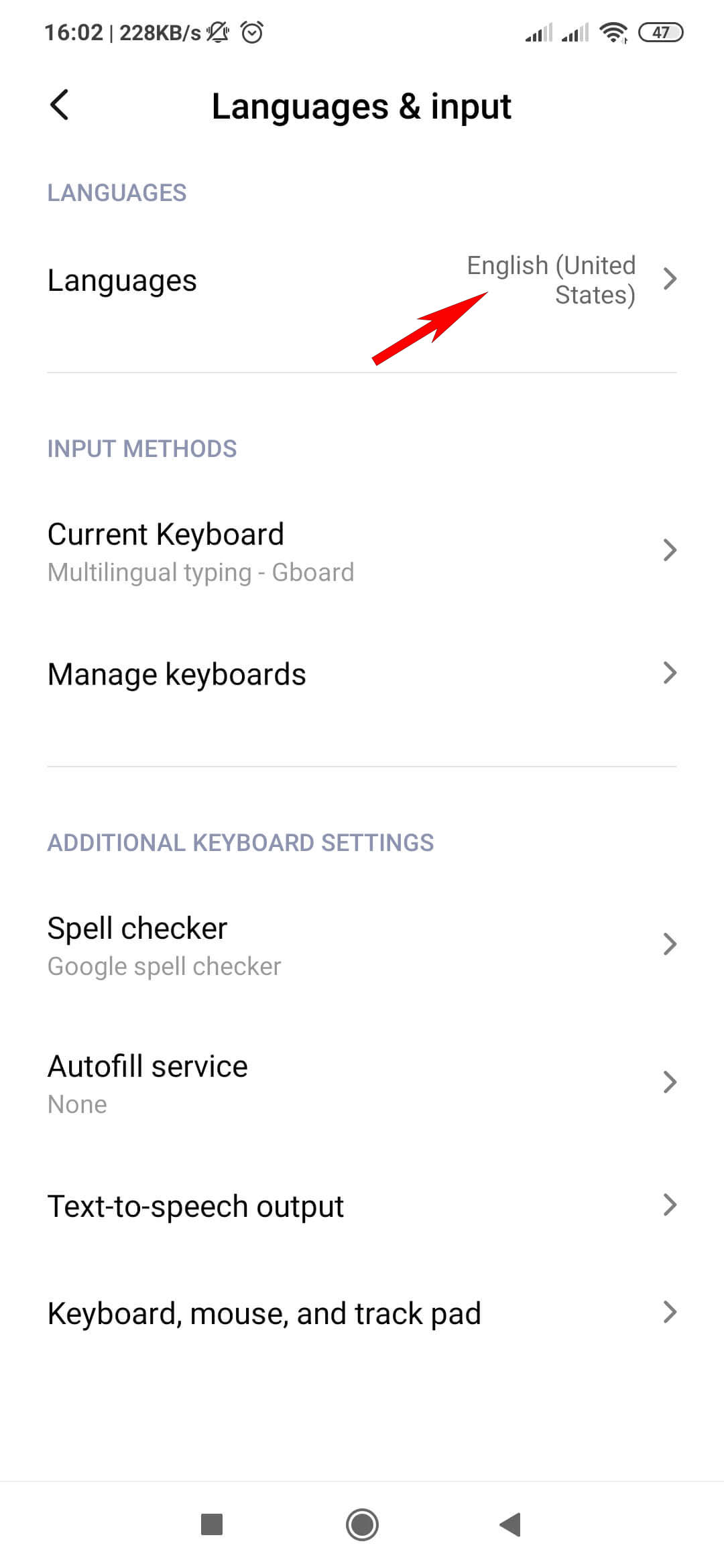This screenshot has height=1568, width=724.
Task: Tap the LANGUAGES section header
Action: point(117,193)
